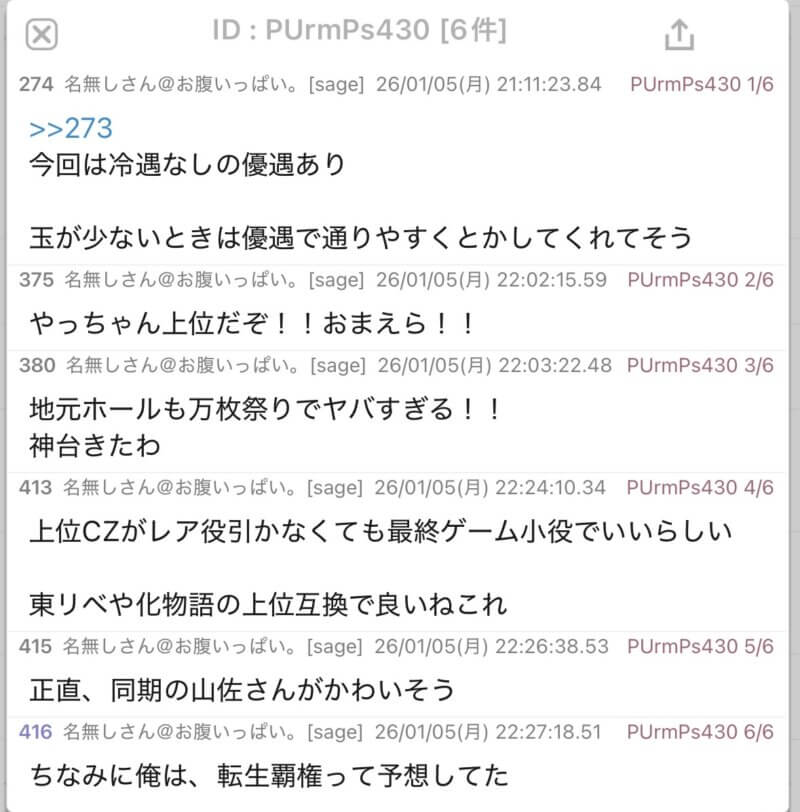Tap ID label PUrmPs430 2/6
The image size is (800, 812).
702,280
